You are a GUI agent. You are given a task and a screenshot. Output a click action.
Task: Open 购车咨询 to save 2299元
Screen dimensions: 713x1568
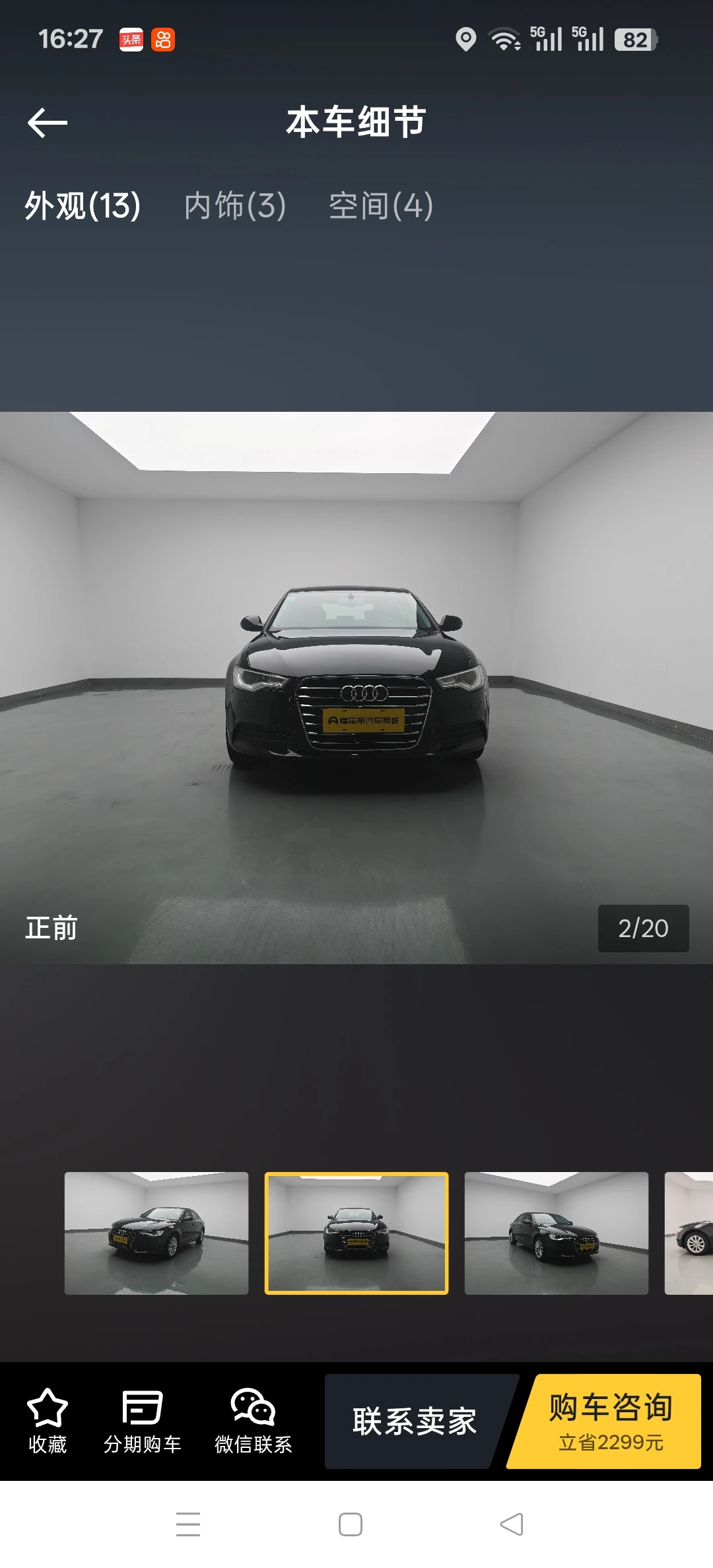609,1421
